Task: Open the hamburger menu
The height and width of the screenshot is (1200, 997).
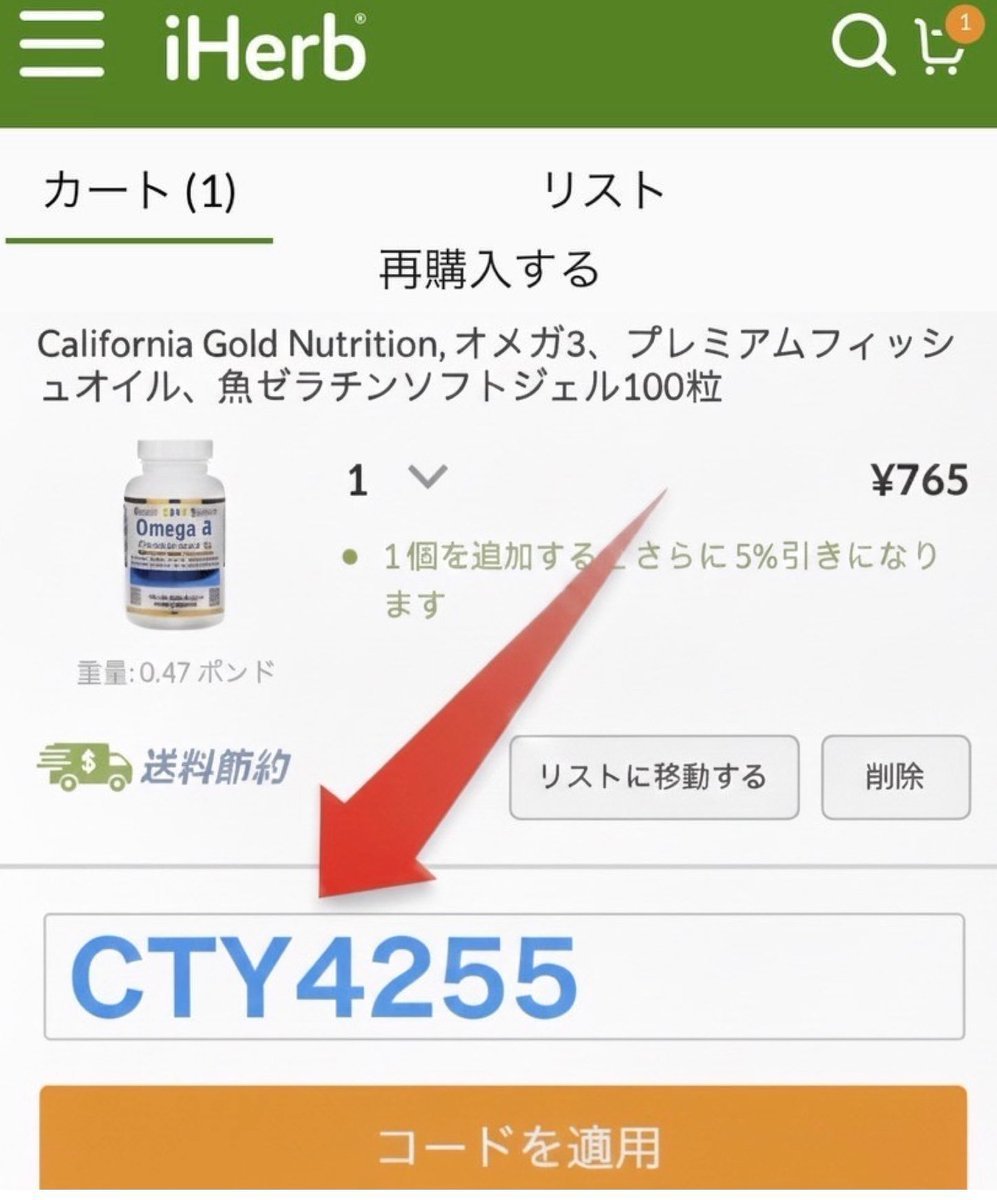Action: click(61, 46)
